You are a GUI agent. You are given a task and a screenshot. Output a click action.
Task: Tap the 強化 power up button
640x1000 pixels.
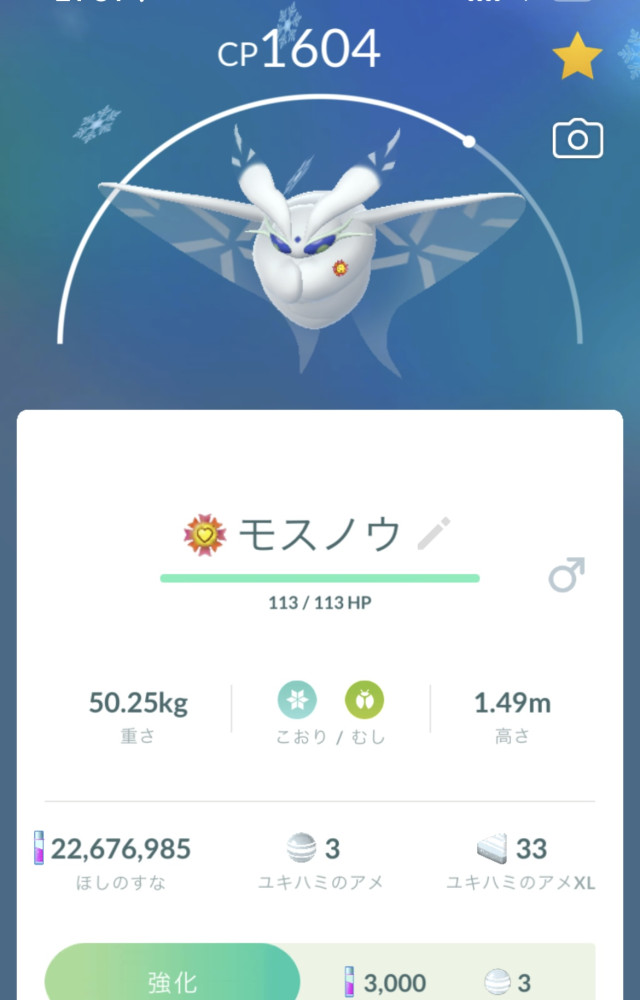(x=172, y=980)
